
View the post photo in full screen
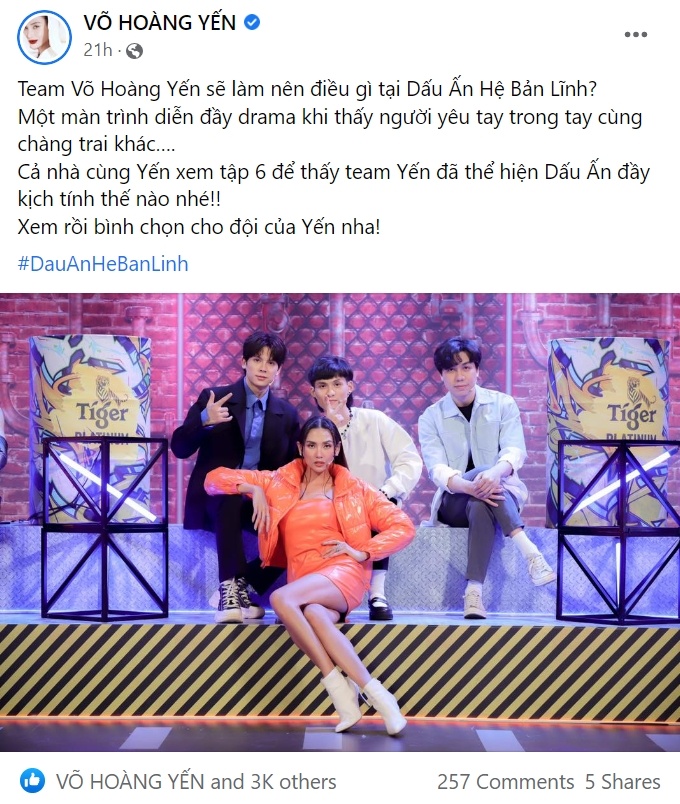point(340,520)
